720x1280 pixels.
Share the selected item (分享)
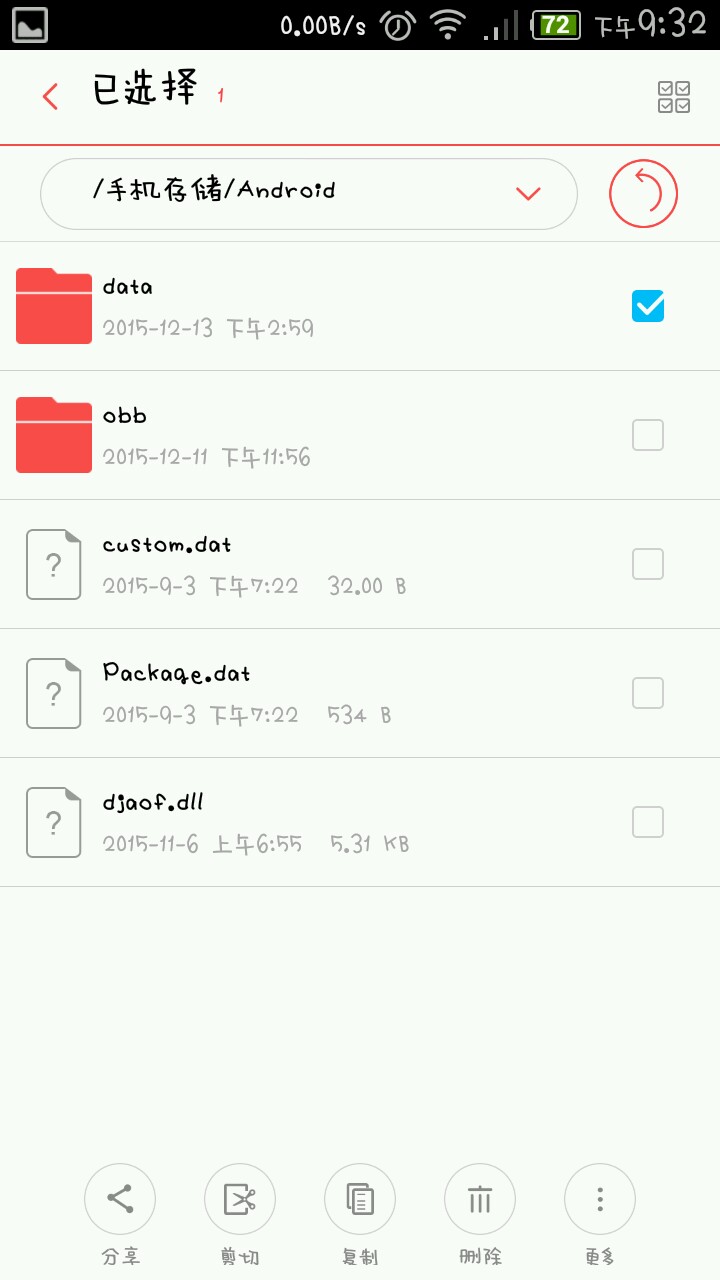pos(120,1199)
